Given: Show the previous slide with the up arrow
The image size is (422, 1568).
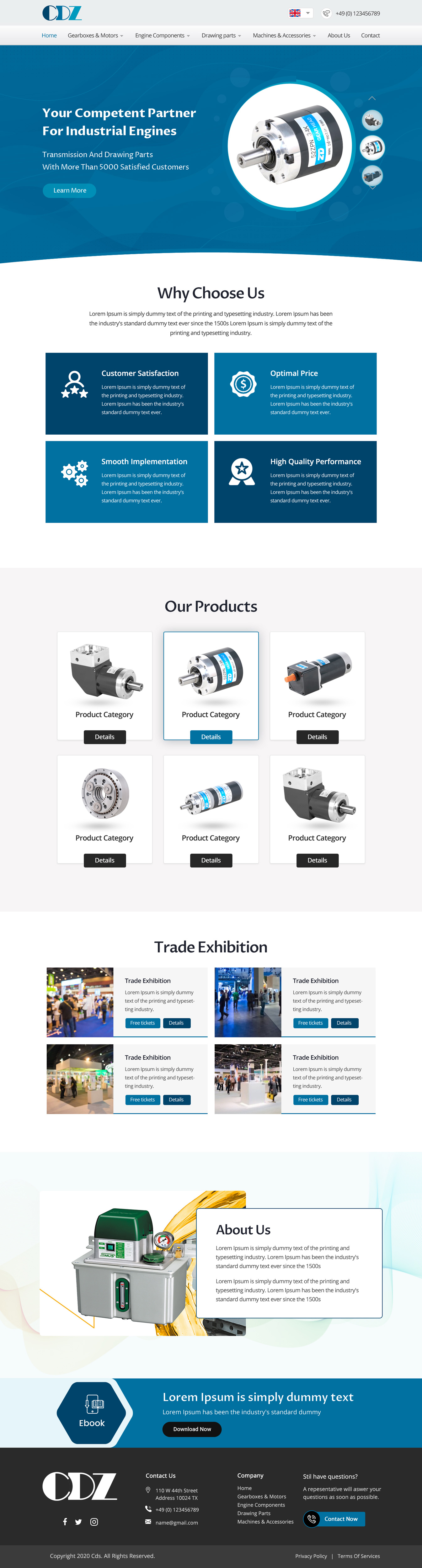Looking at the screenshot, I should (x=372, y=98).
